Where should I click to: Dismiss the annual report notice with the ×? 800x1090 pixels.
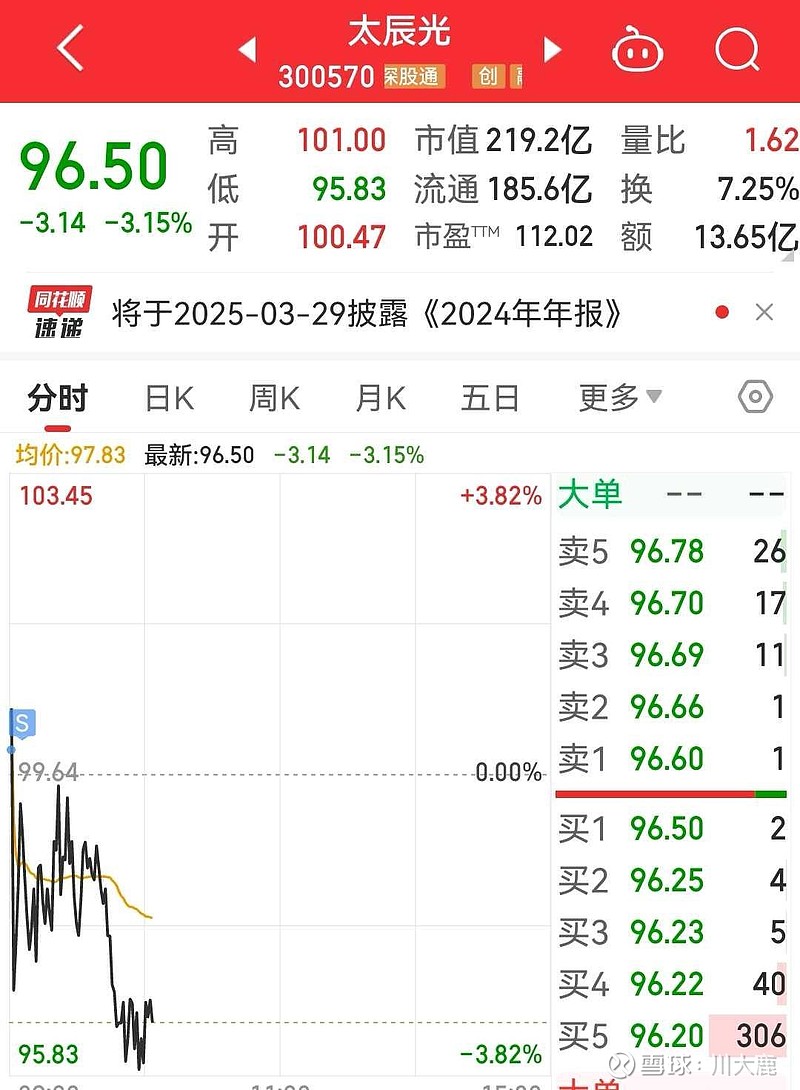point(763,312)
